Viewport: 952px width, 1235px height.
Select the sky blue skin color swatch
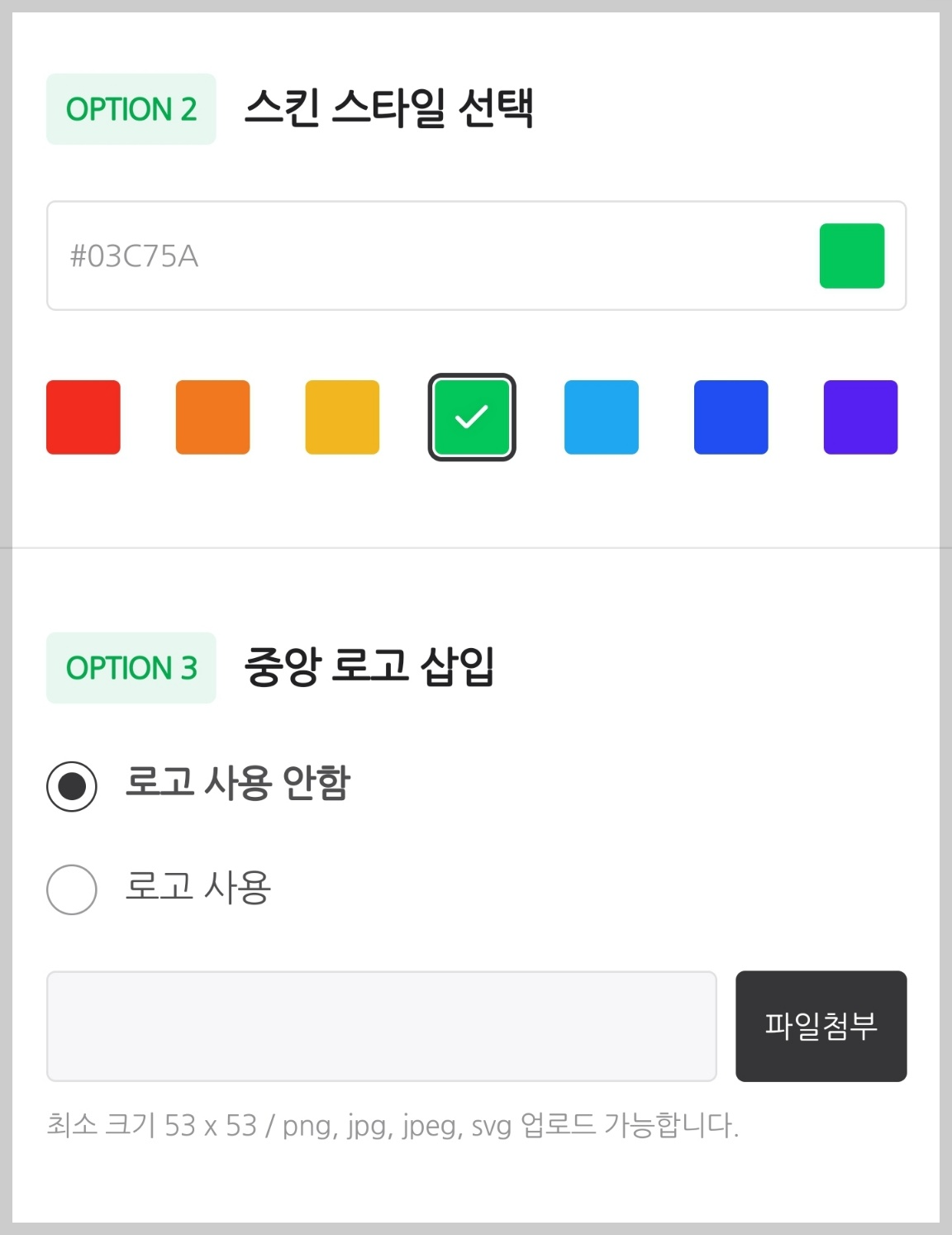coord(601,417)
